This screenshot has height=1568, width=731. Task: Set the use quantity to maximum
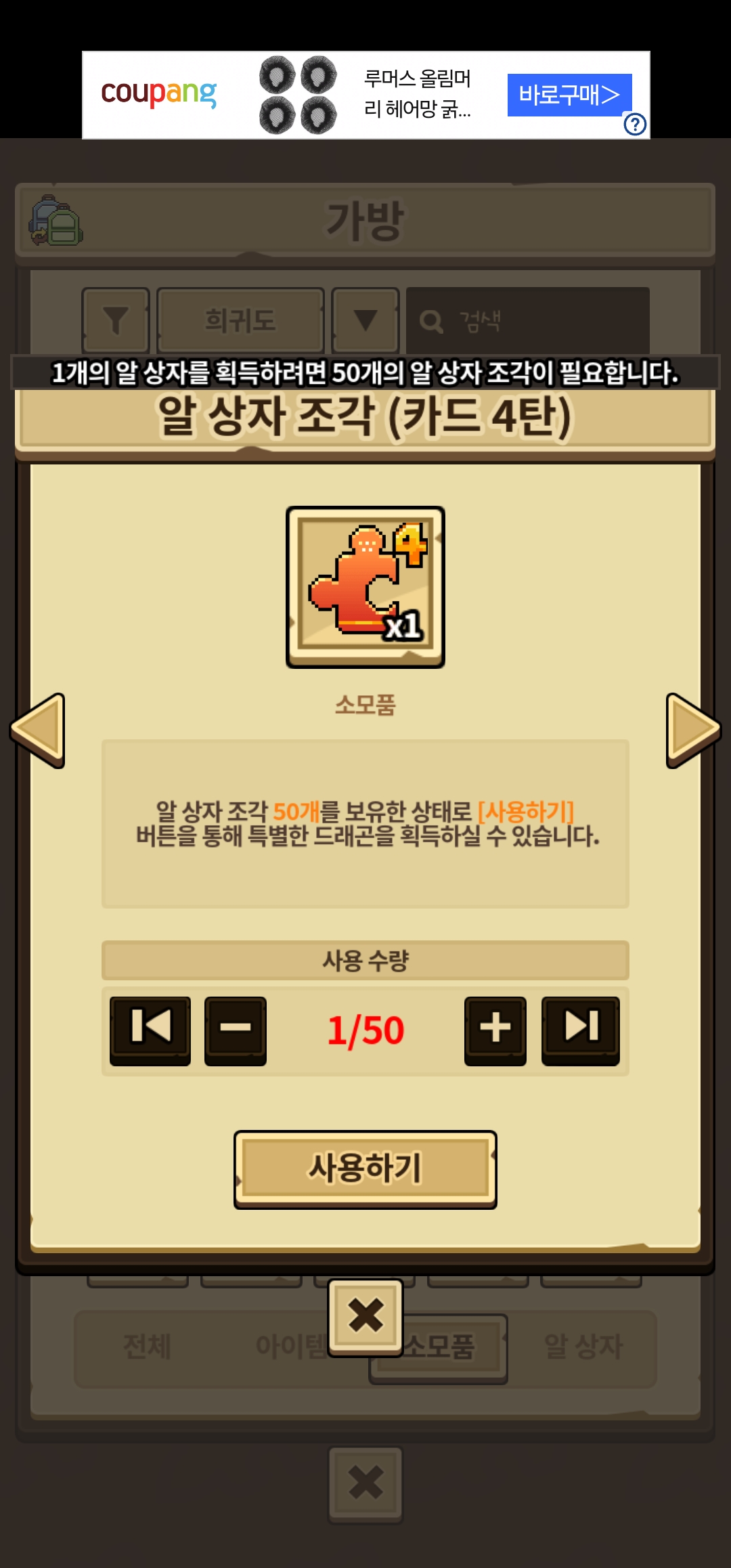(581, 1029)
